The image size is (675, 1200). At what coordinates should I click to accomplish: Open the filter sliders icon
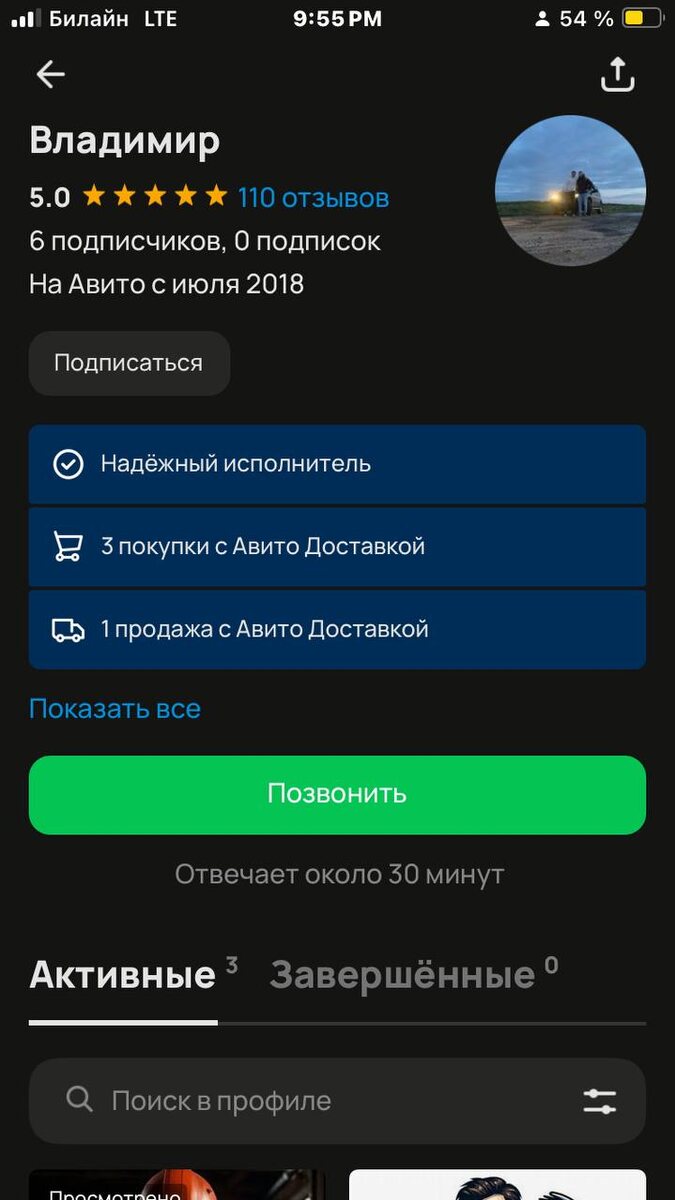coord(600,1101)
